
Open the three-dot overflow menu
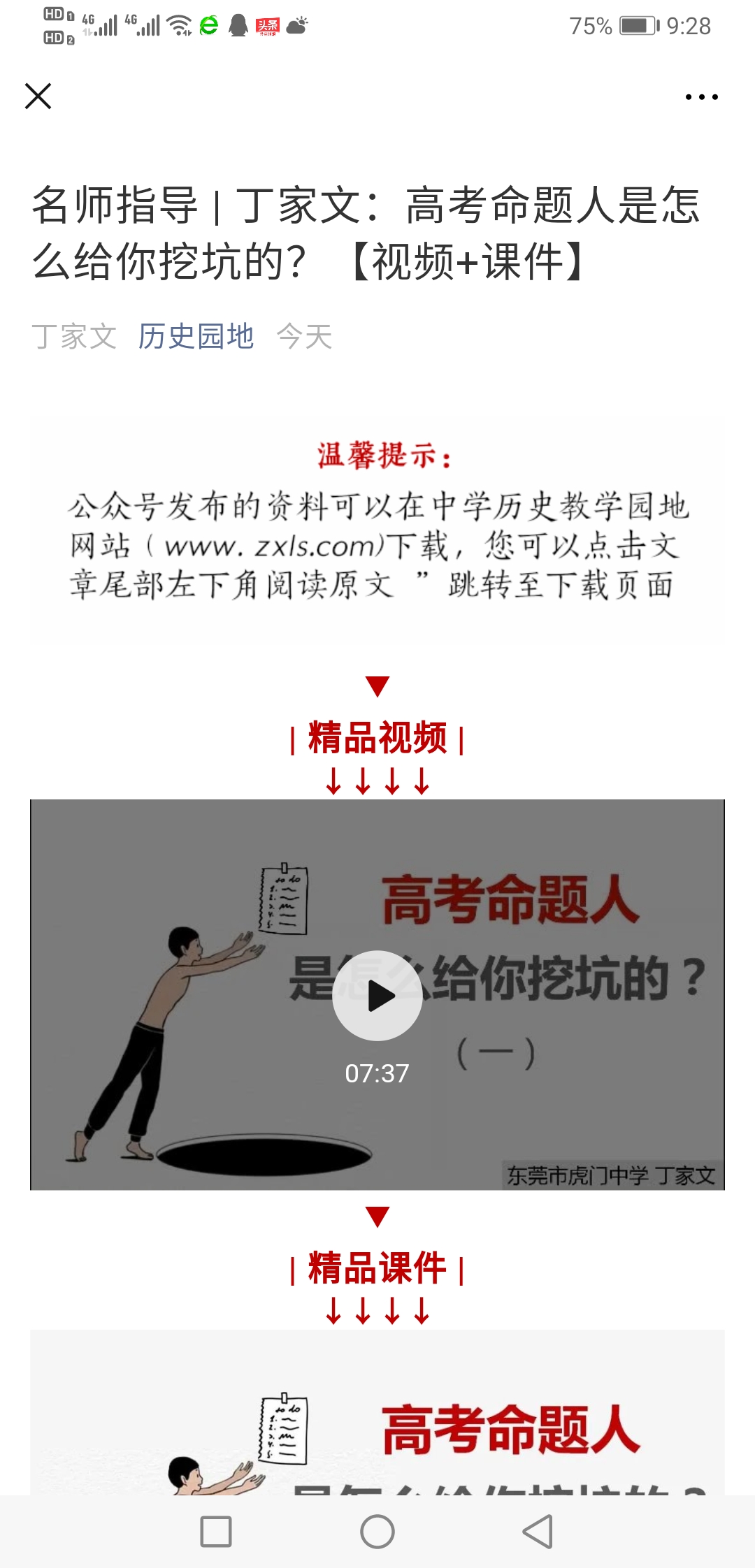(701, 97)
